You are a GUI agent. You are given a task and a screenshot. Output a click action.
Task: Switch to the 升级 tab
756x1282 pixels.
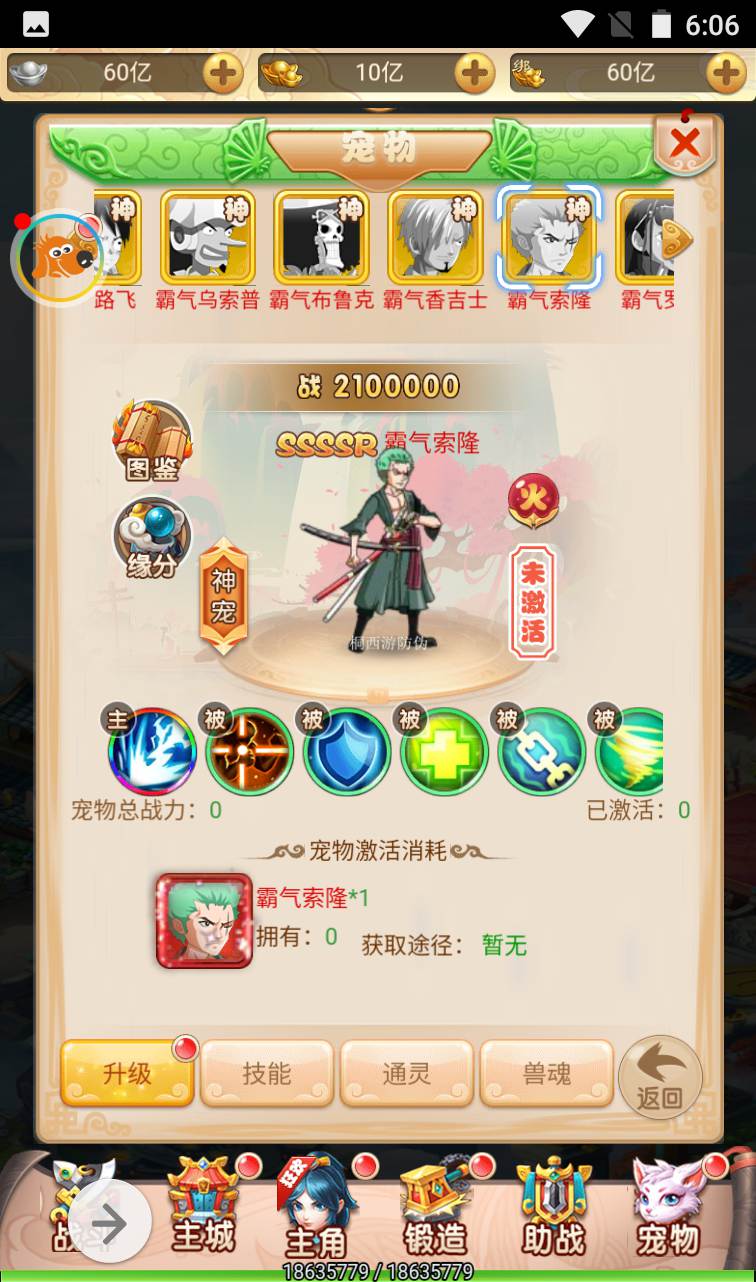coord(127,1074)
